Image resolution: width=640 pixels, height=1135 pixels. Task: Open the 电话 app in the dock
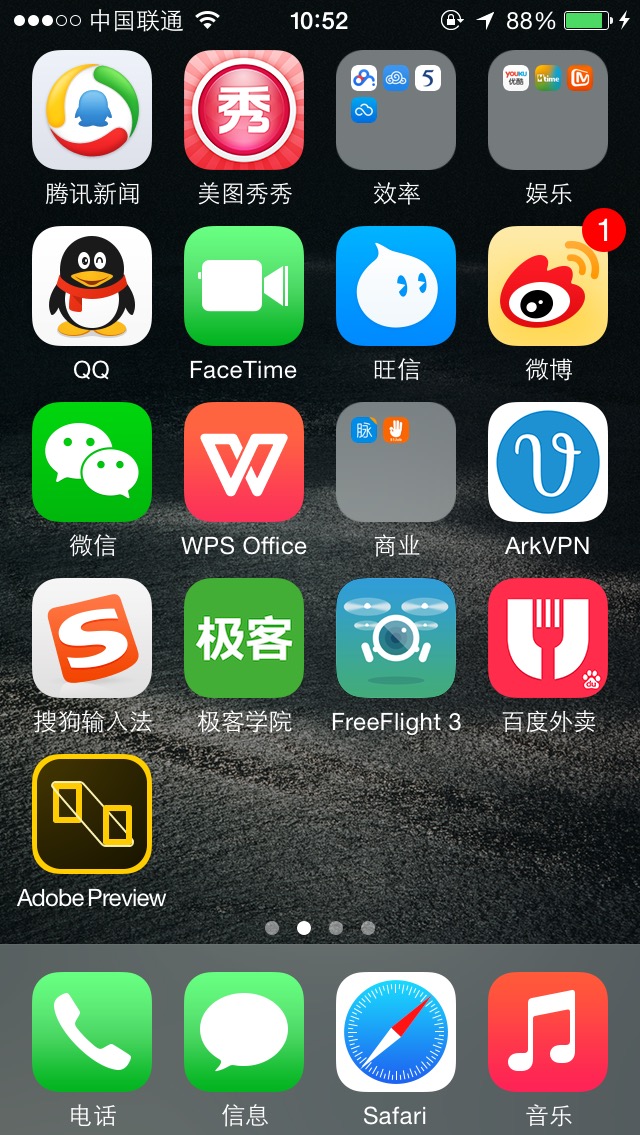pyautogui.click(x=92, y=1032)
